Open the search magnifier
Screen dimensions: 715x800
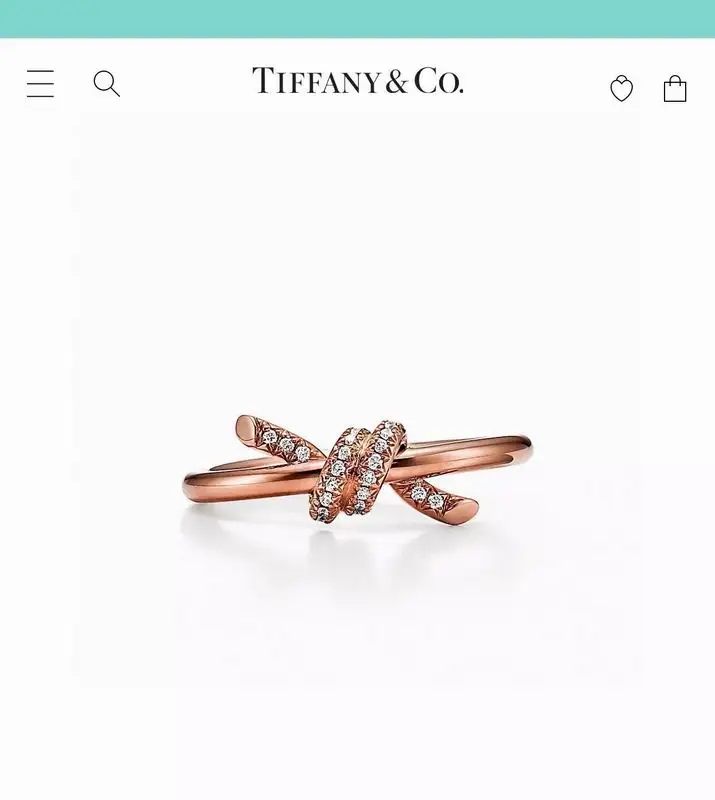pos(106,84)
